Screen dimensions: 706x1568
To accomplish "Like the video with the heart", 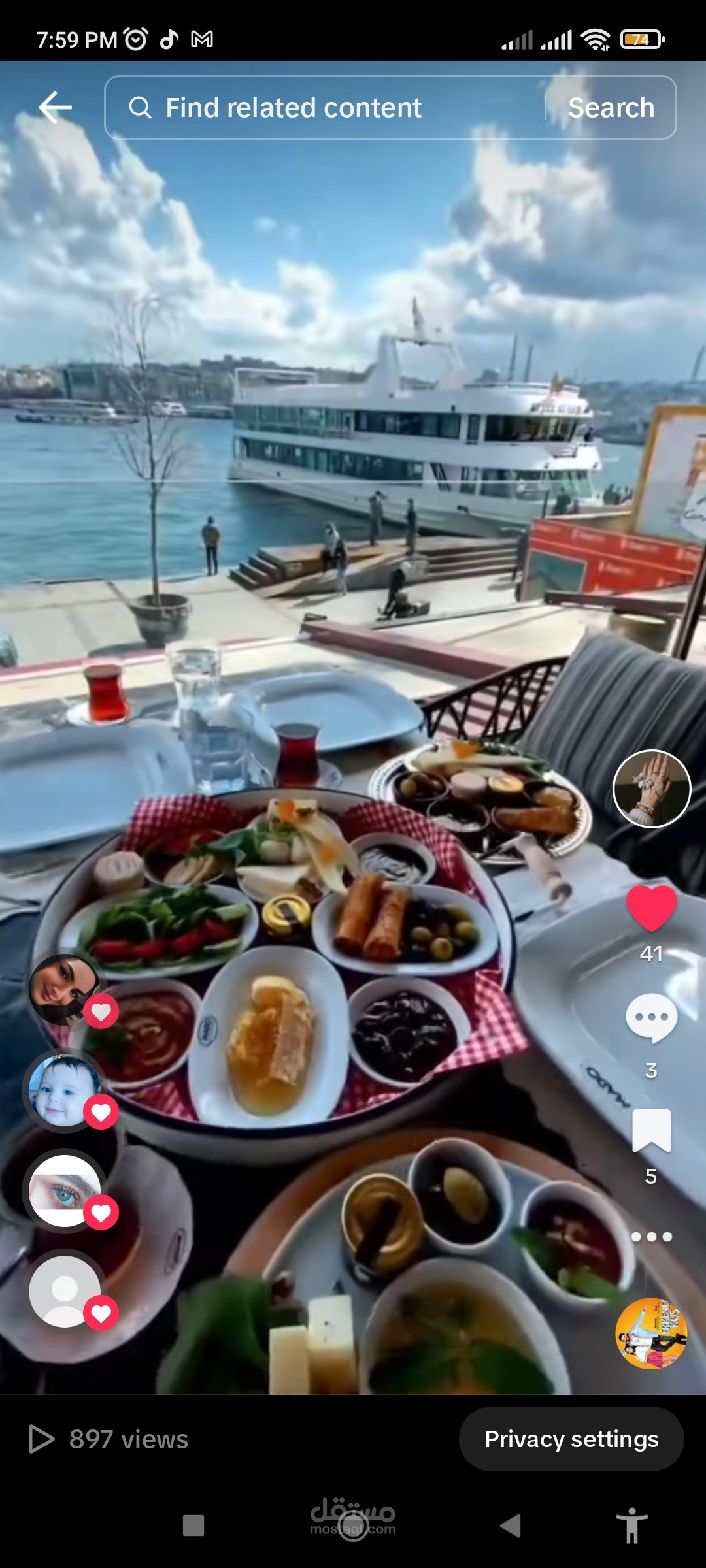I will 651,908.
